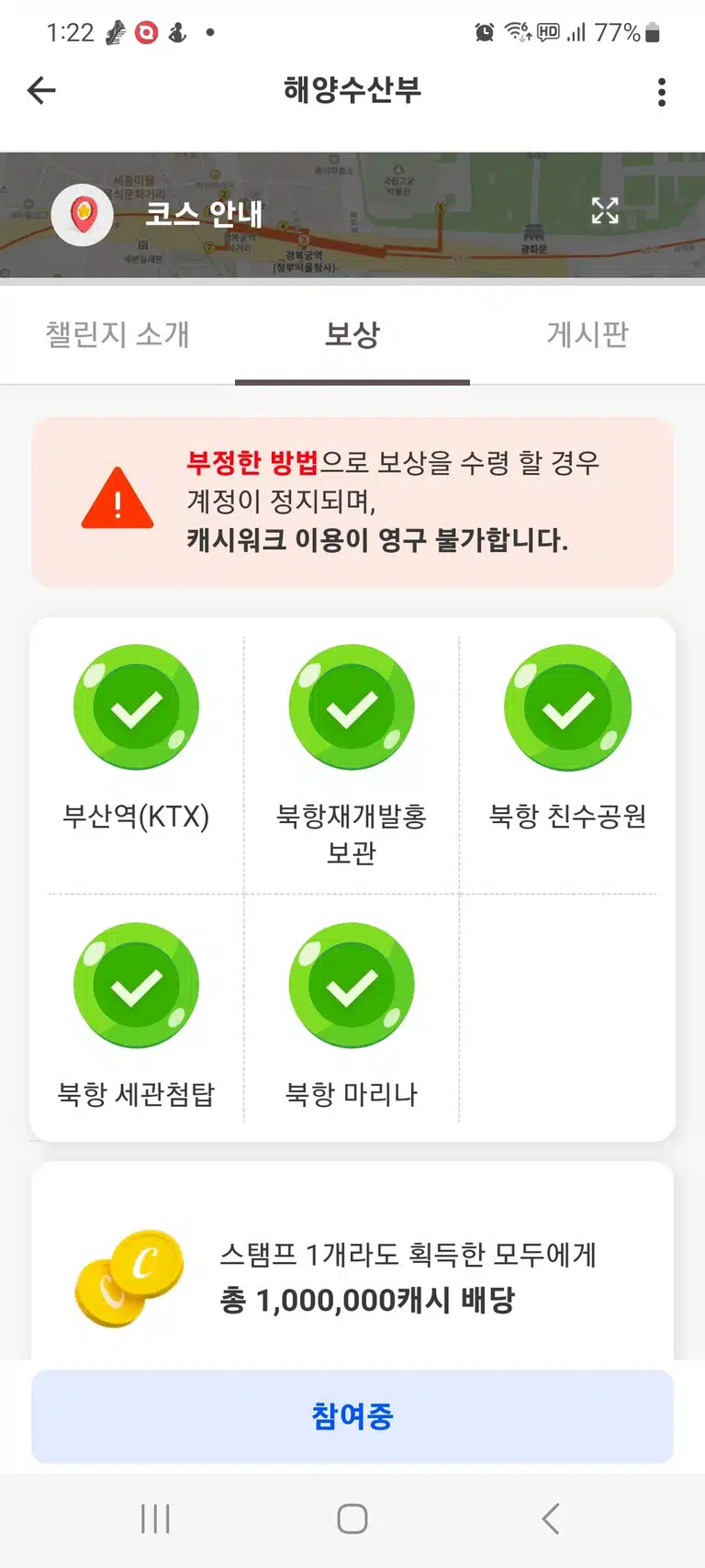Open the 코스 안내 course guide banner
The image size is (705, 1568).
point(352,215)
